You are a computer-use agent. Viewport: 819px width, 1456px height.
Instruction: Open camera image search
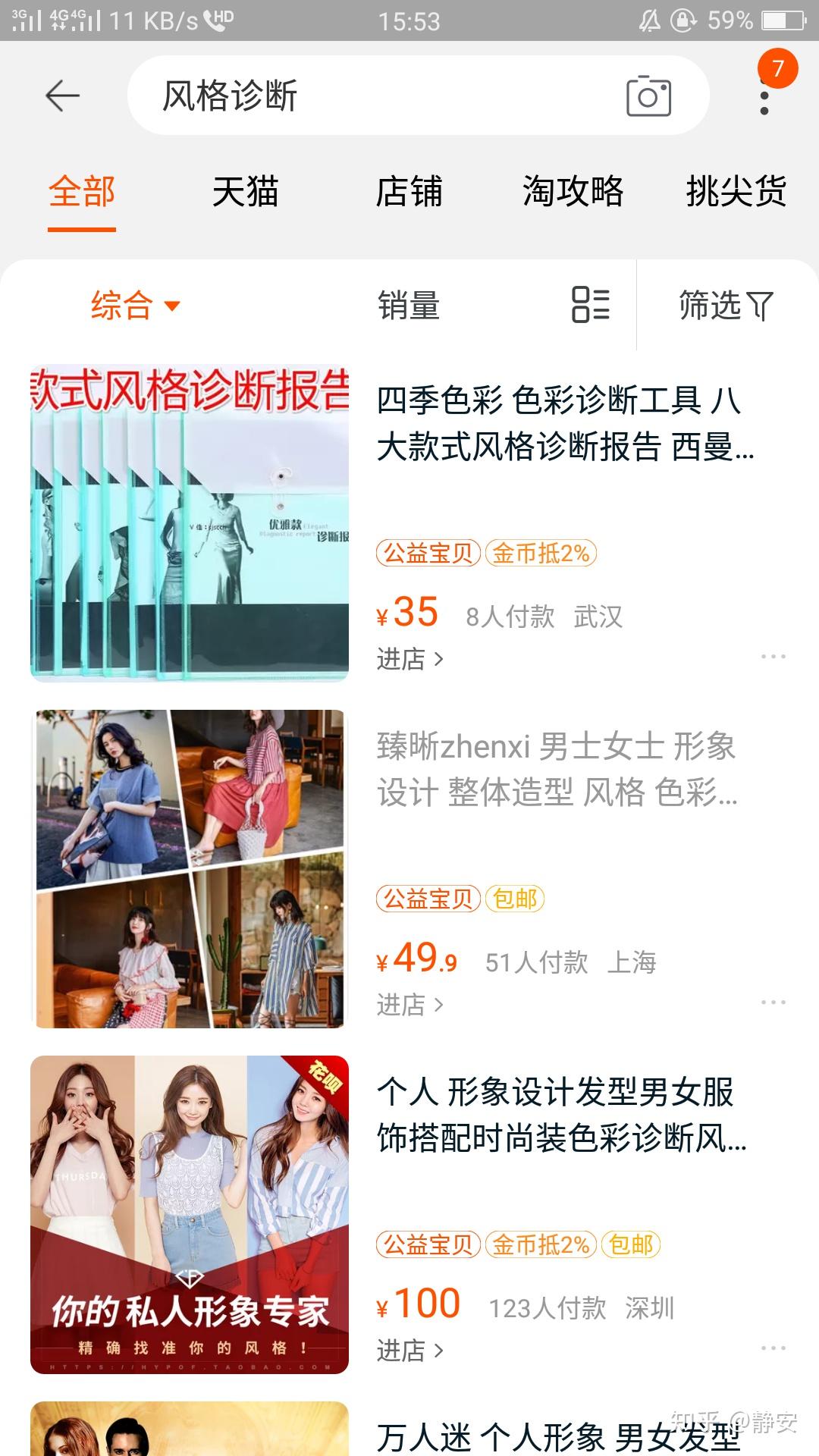[648, 96]
